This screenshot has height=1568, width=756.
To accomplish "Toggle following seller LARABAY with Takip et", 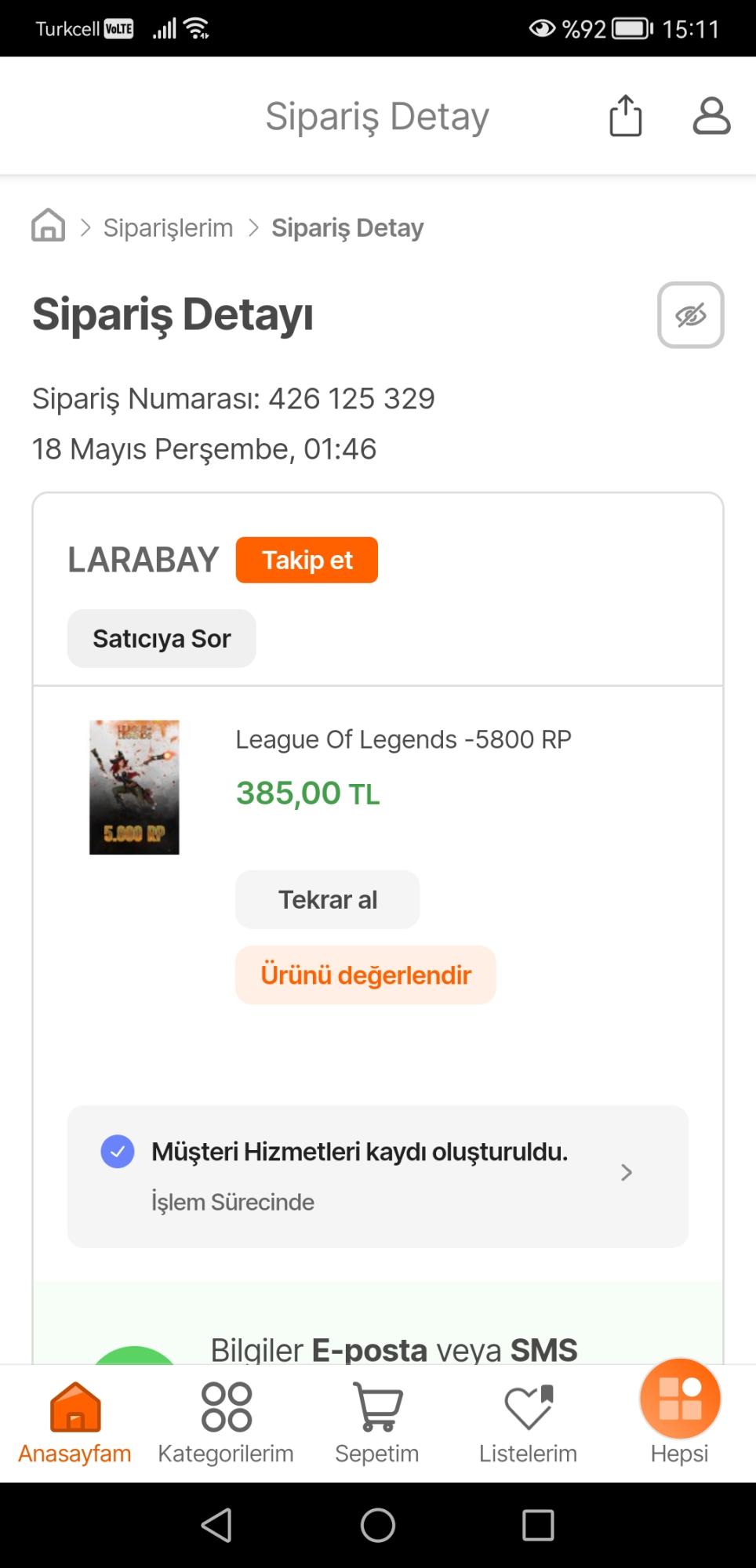I will coord(306,560).
